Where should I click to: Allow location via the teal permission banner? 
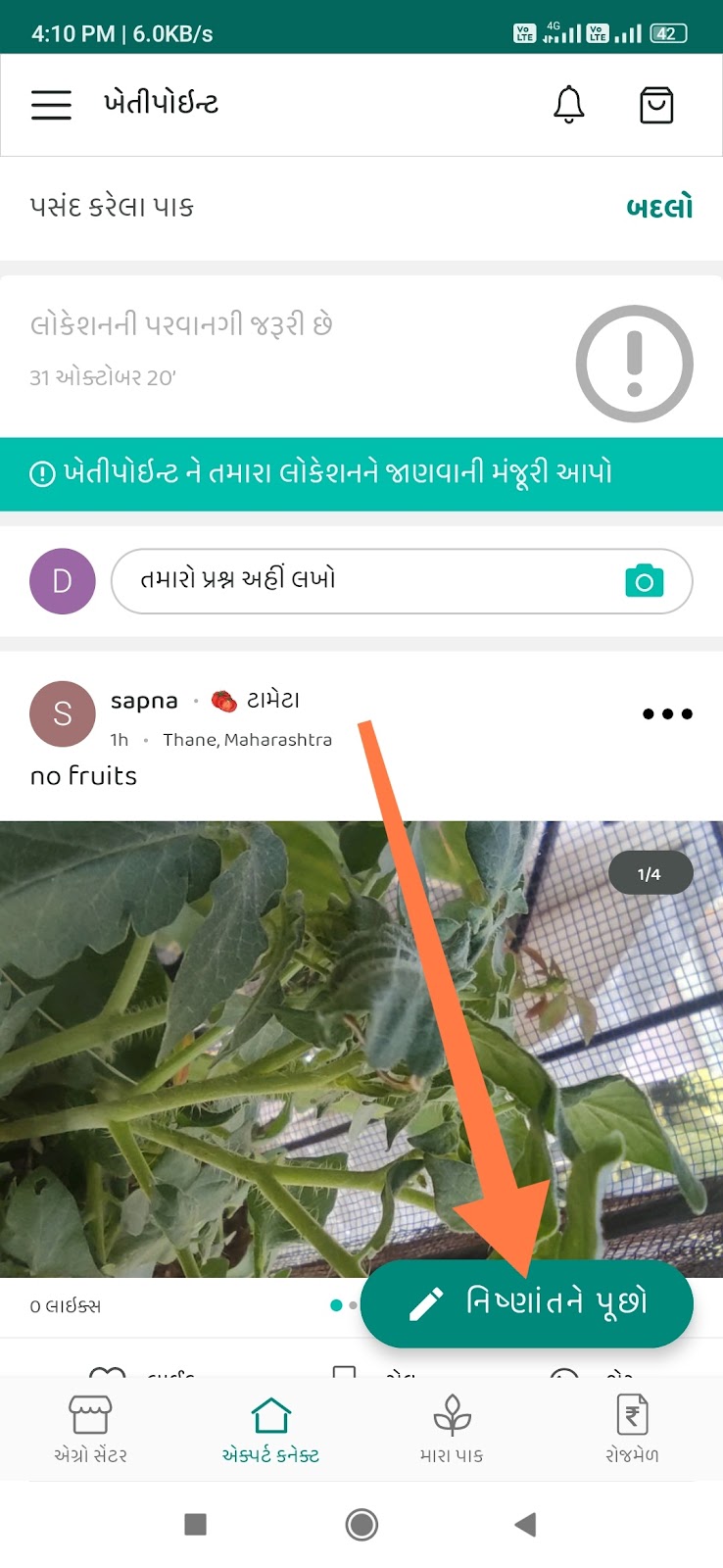click(x=361, y=473)
